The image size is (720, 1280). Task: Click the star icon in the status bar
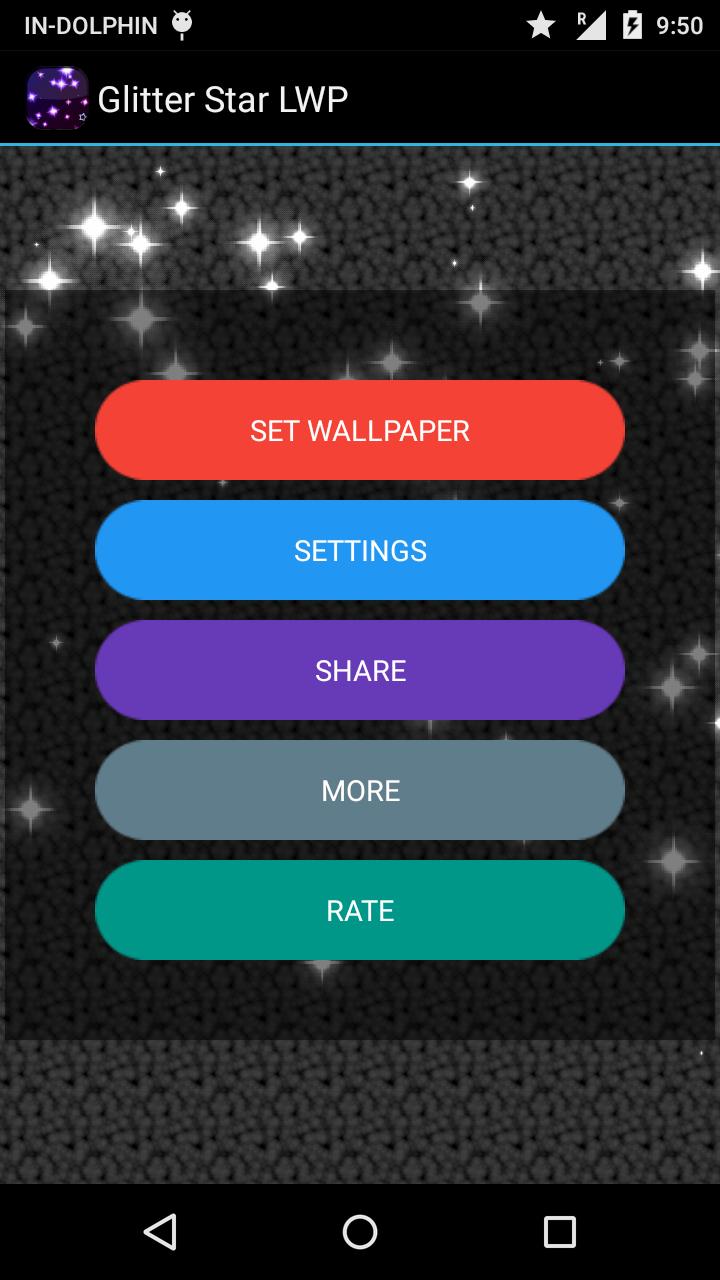(x=541, y=25)
